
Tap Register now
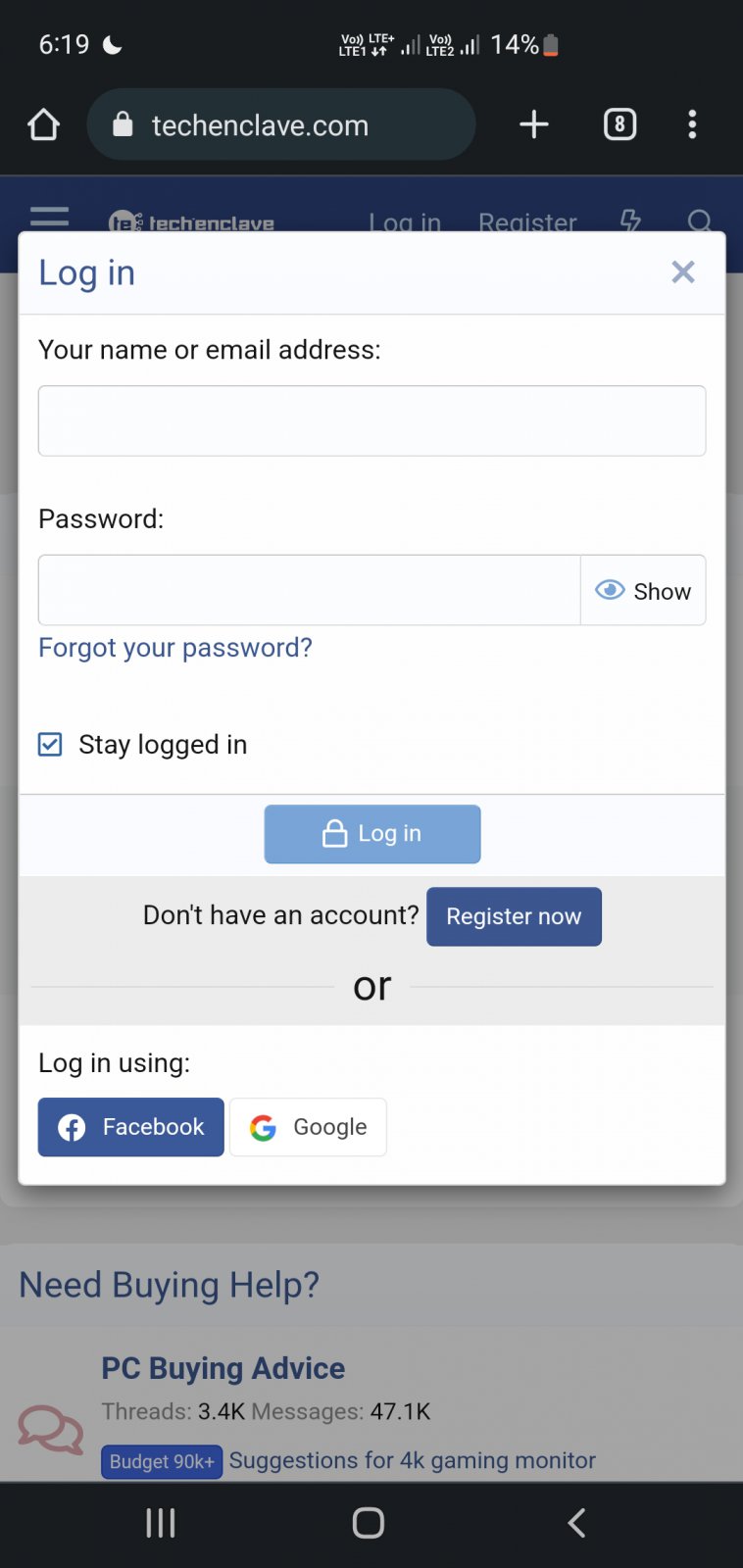[514, 916]
